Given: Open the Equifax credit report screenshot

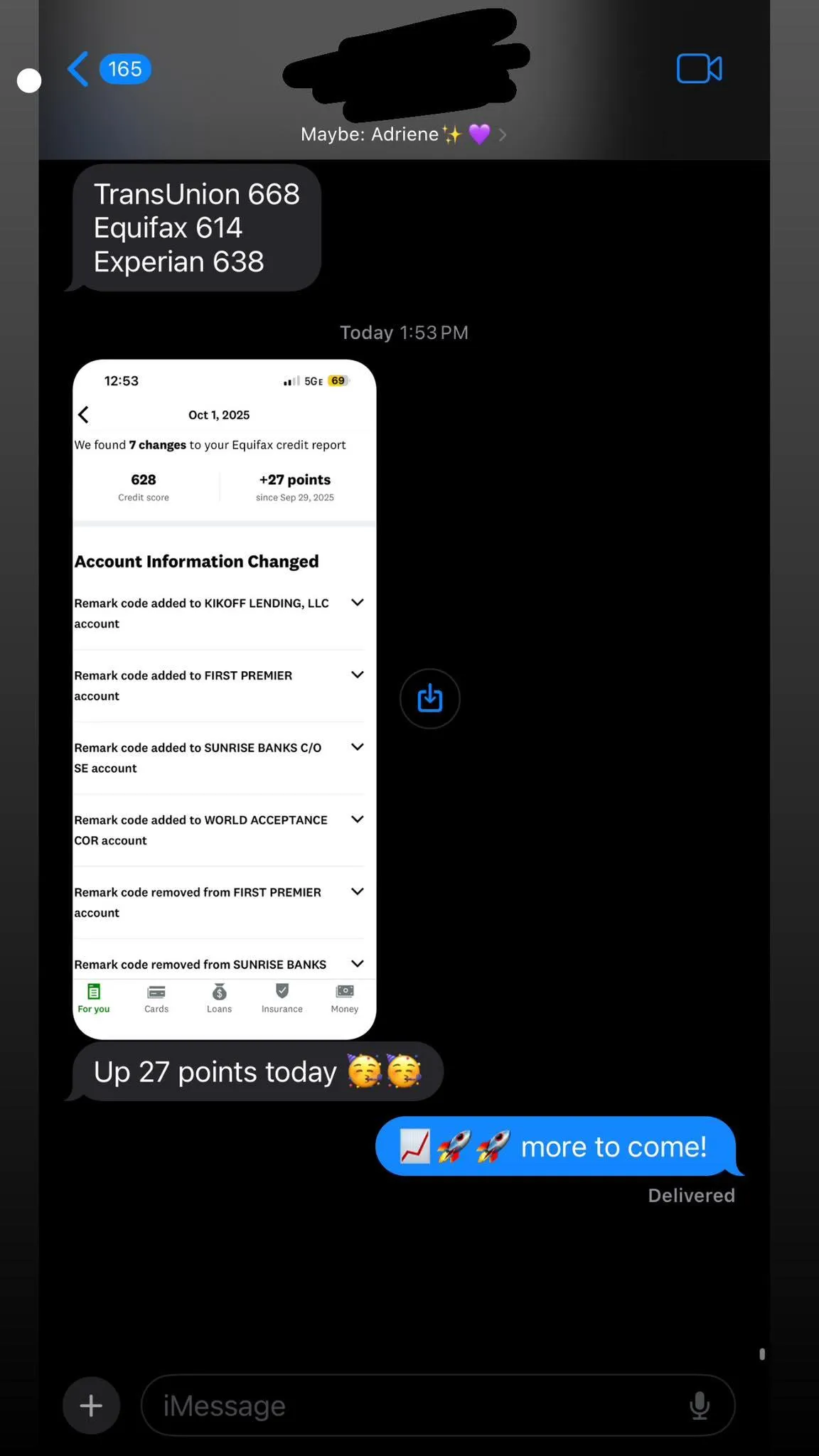Looking at the screenshot, I should [224, 699].
